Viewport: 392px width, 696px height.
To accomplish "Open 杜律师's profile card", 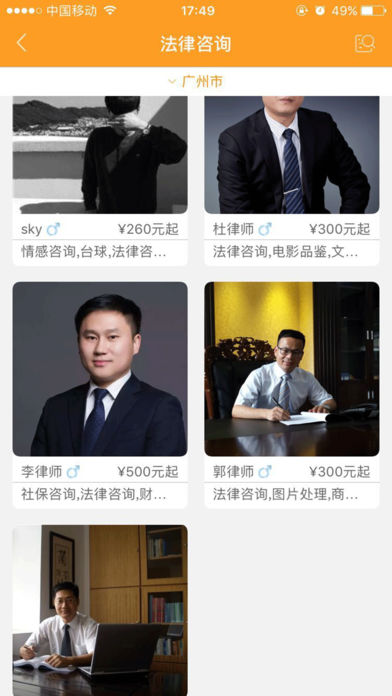I will [x=292, y=181].
